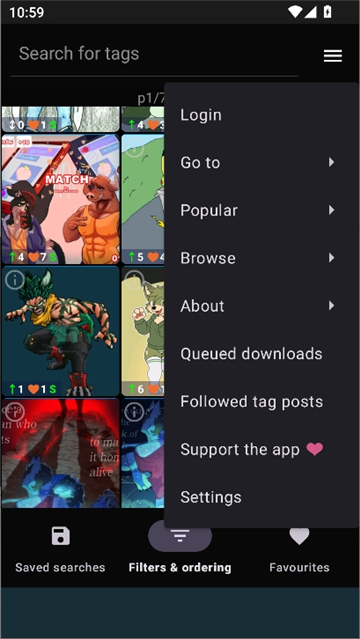
Task: Expand the Go to submenu
Action: click(x=261, y=163)
